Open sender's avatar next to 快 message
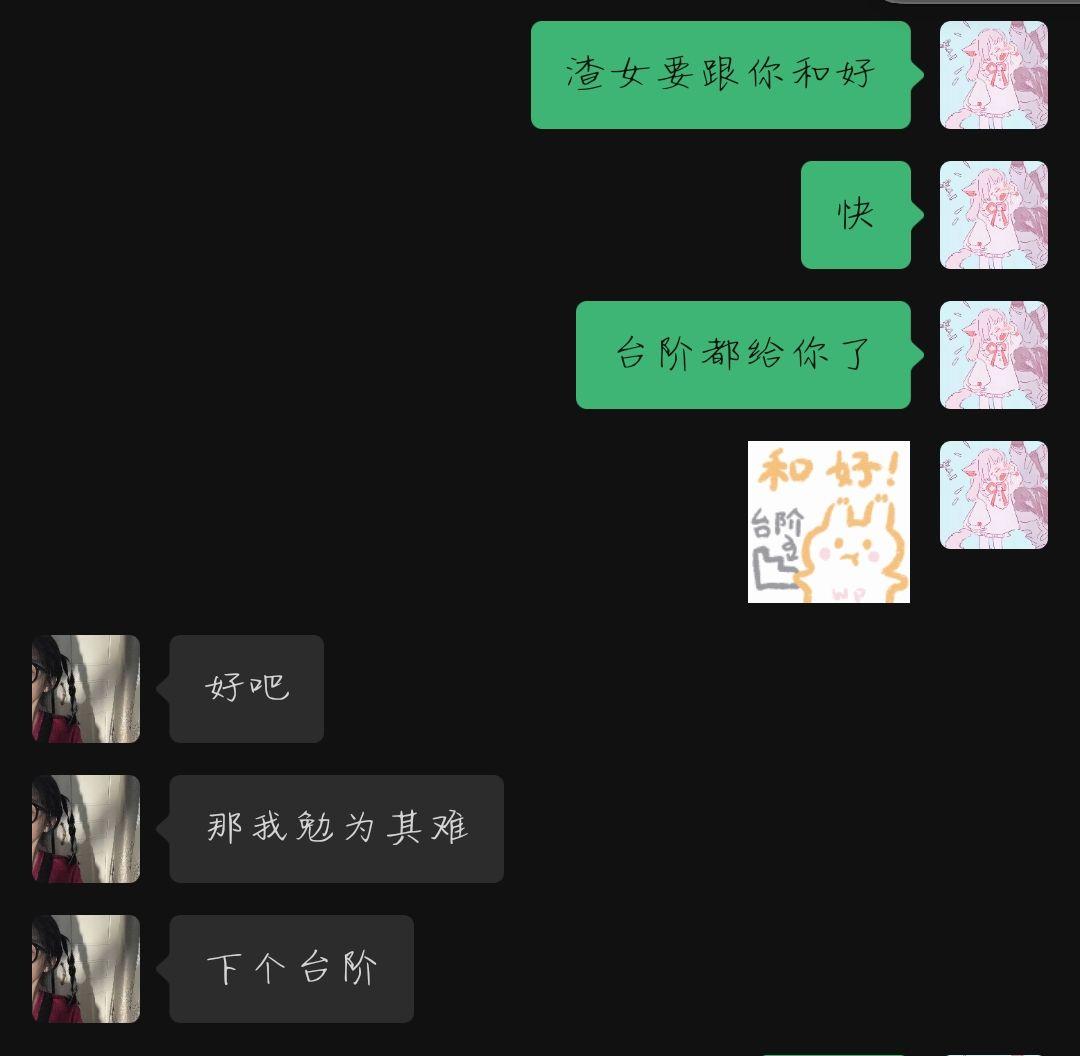The width and height of the screenshot is (1080, 1056). [993, 215]
